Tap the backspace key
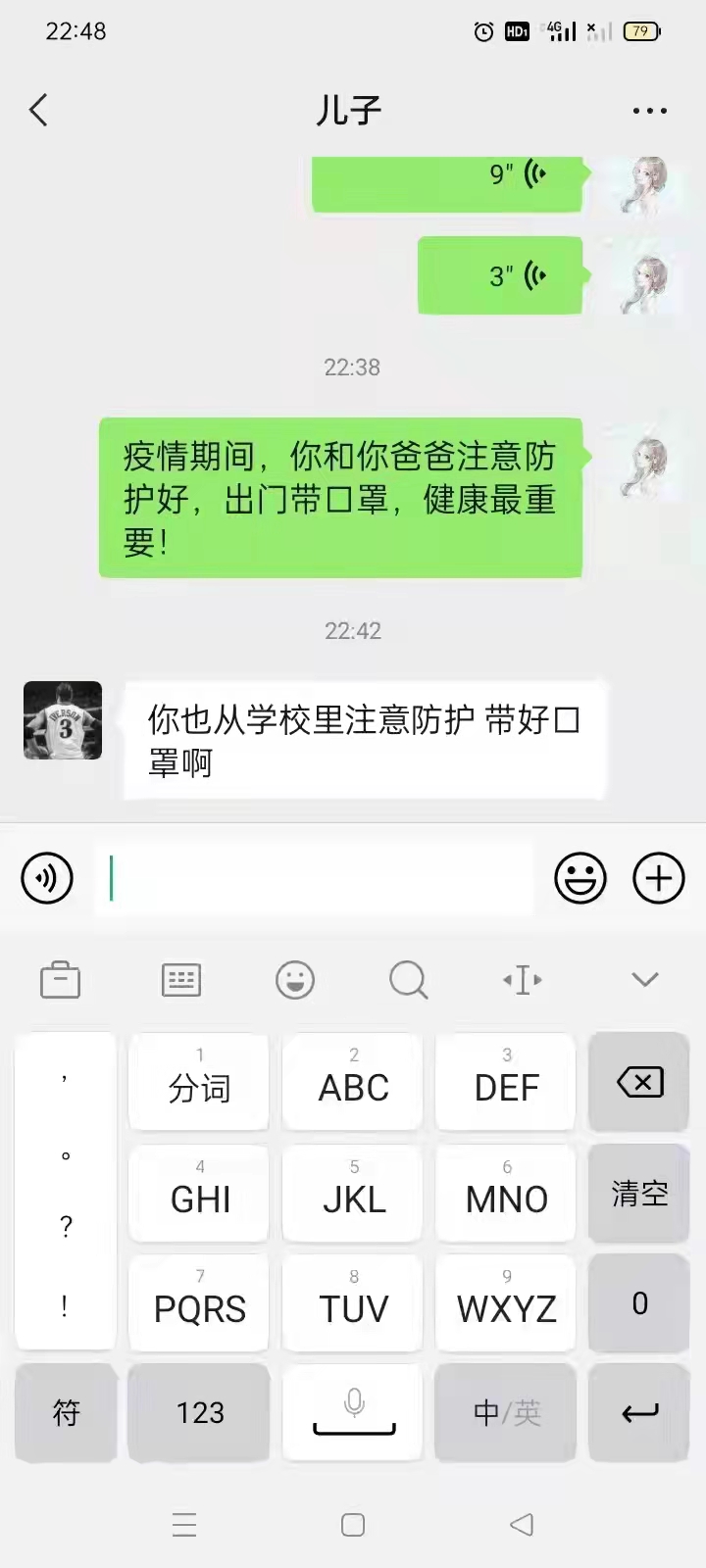706x1568 pixels. [x=639, y=1082]
